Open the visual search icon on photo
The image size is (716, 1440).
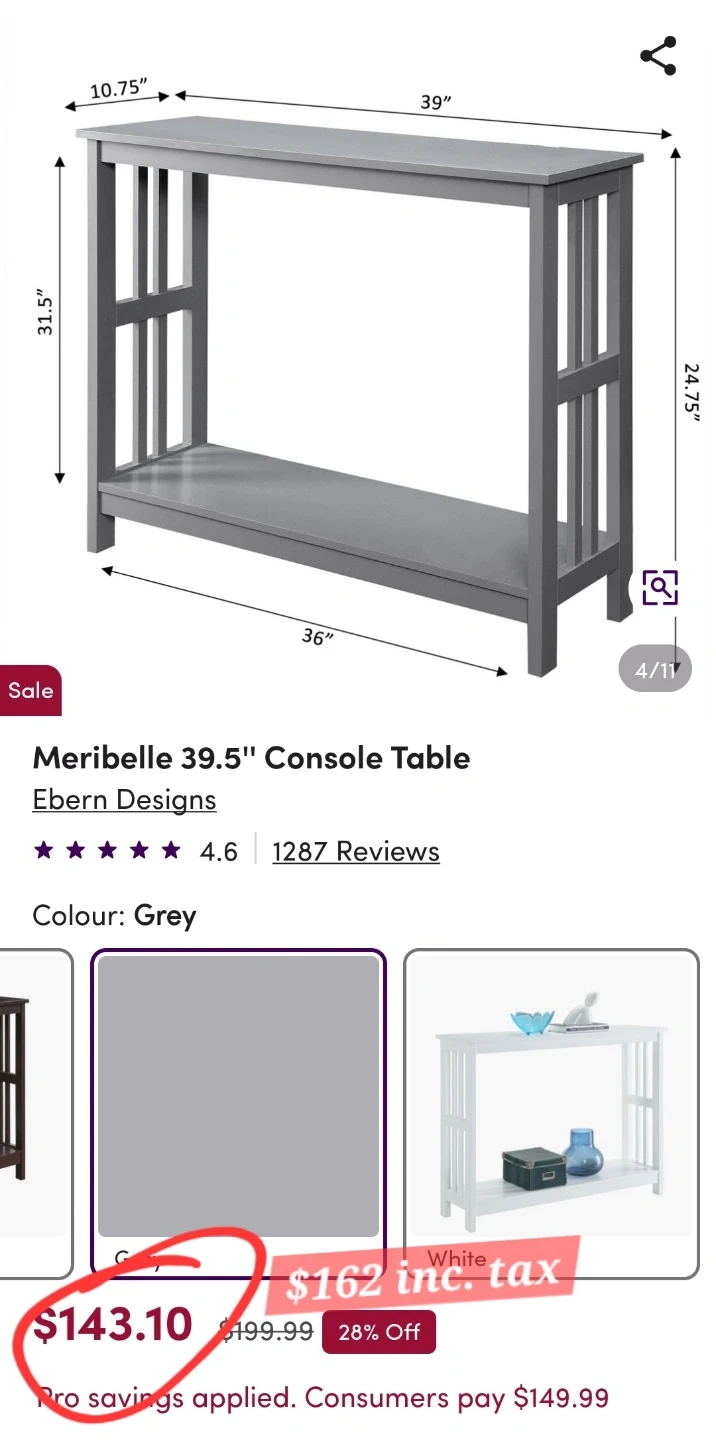tap(660, 587)
